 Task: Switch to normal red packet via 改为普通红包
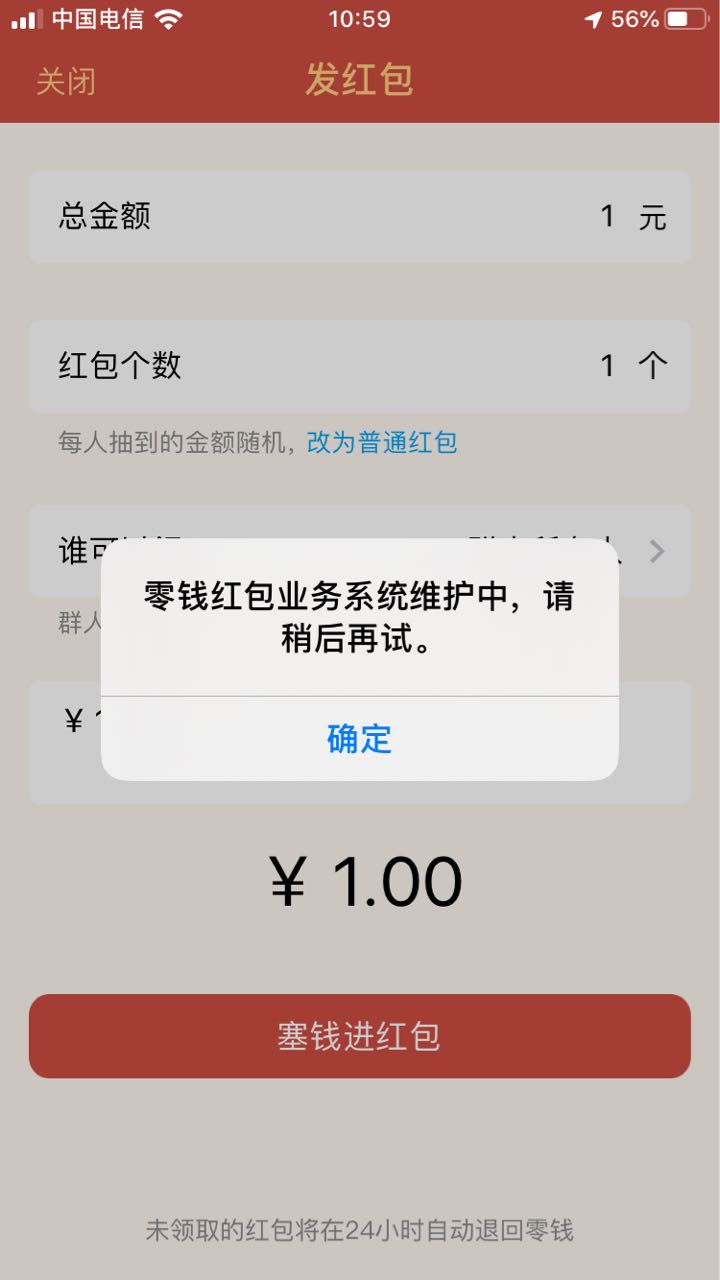(382, 442)
